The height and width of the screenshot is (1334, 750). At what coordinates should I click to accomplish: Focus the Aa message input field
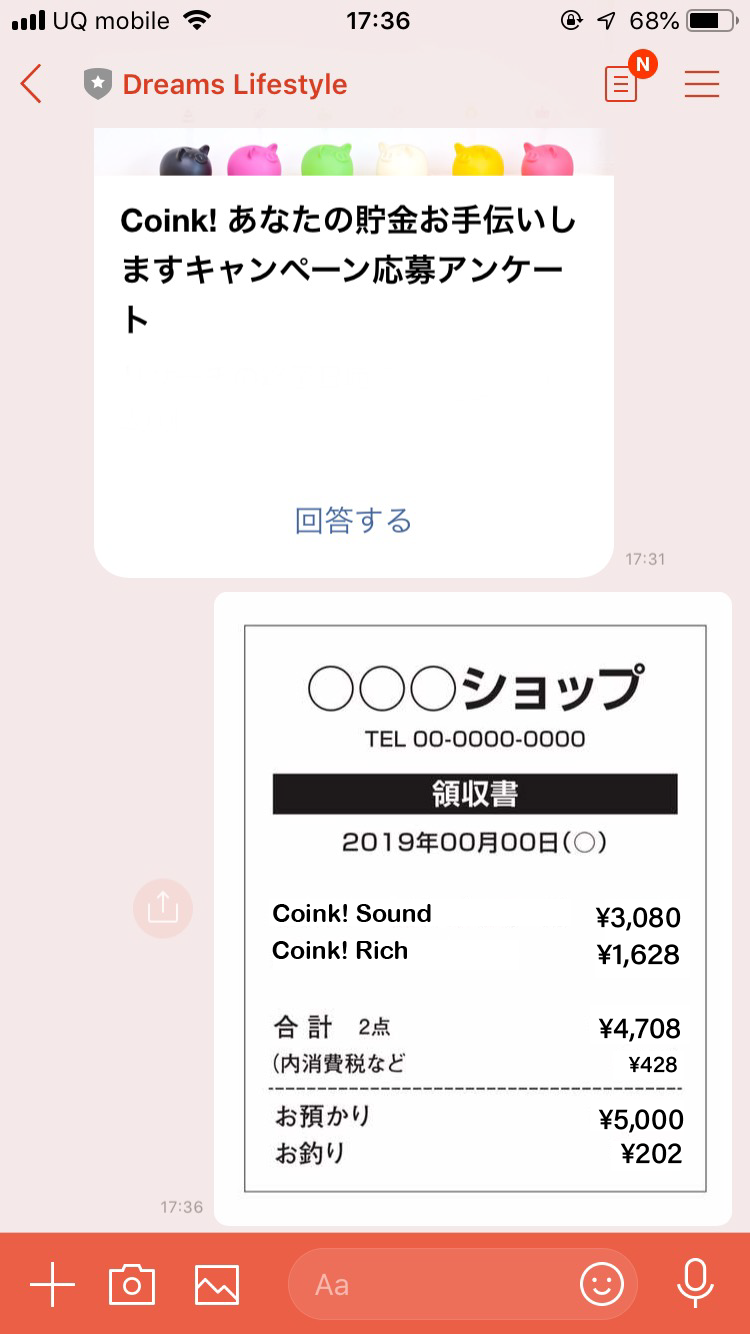(430, 1284)
